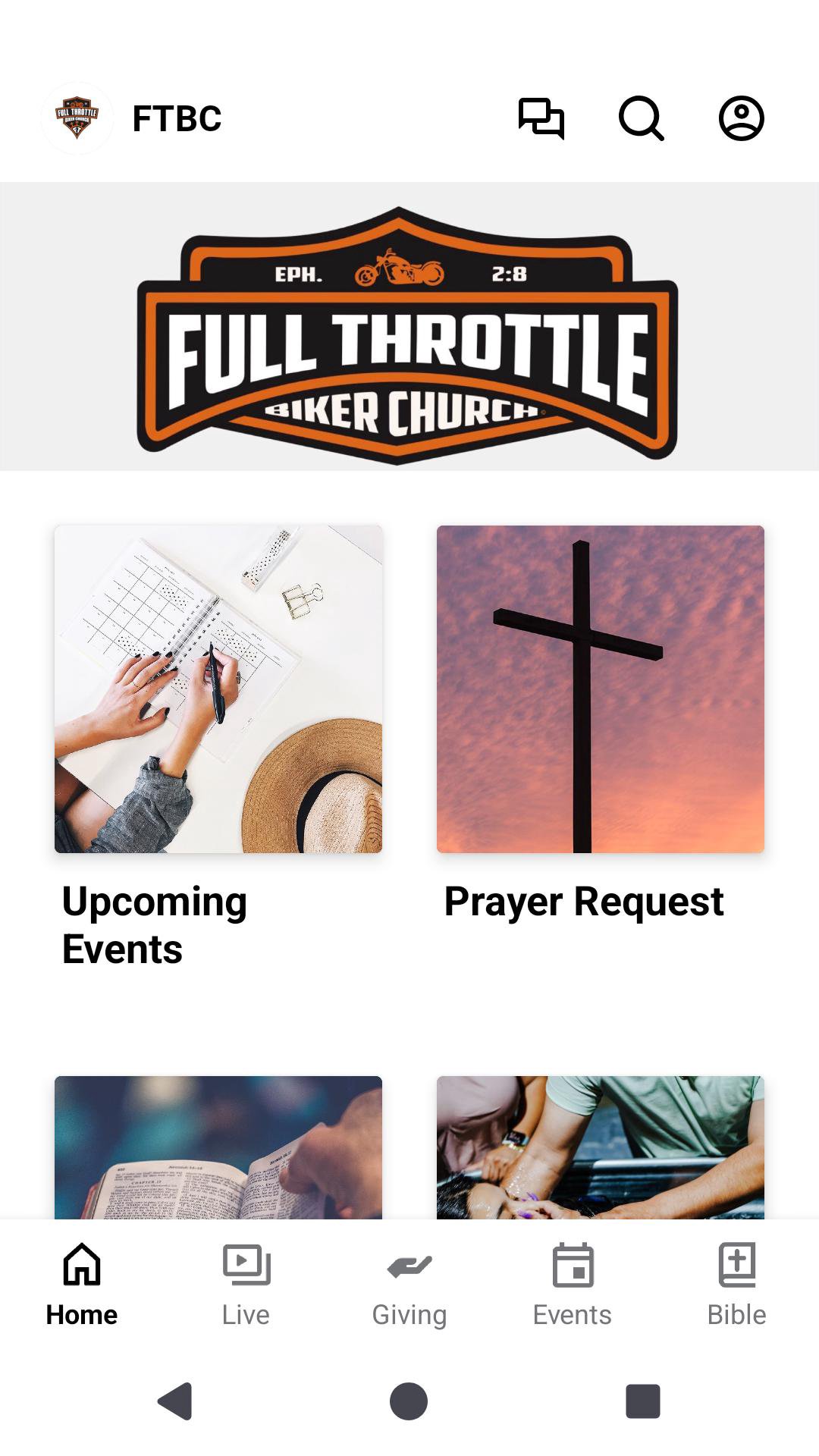This screenshot has width=819, height=1456.
Task: Open the messages chat icon
Action: tap(541, 118)
